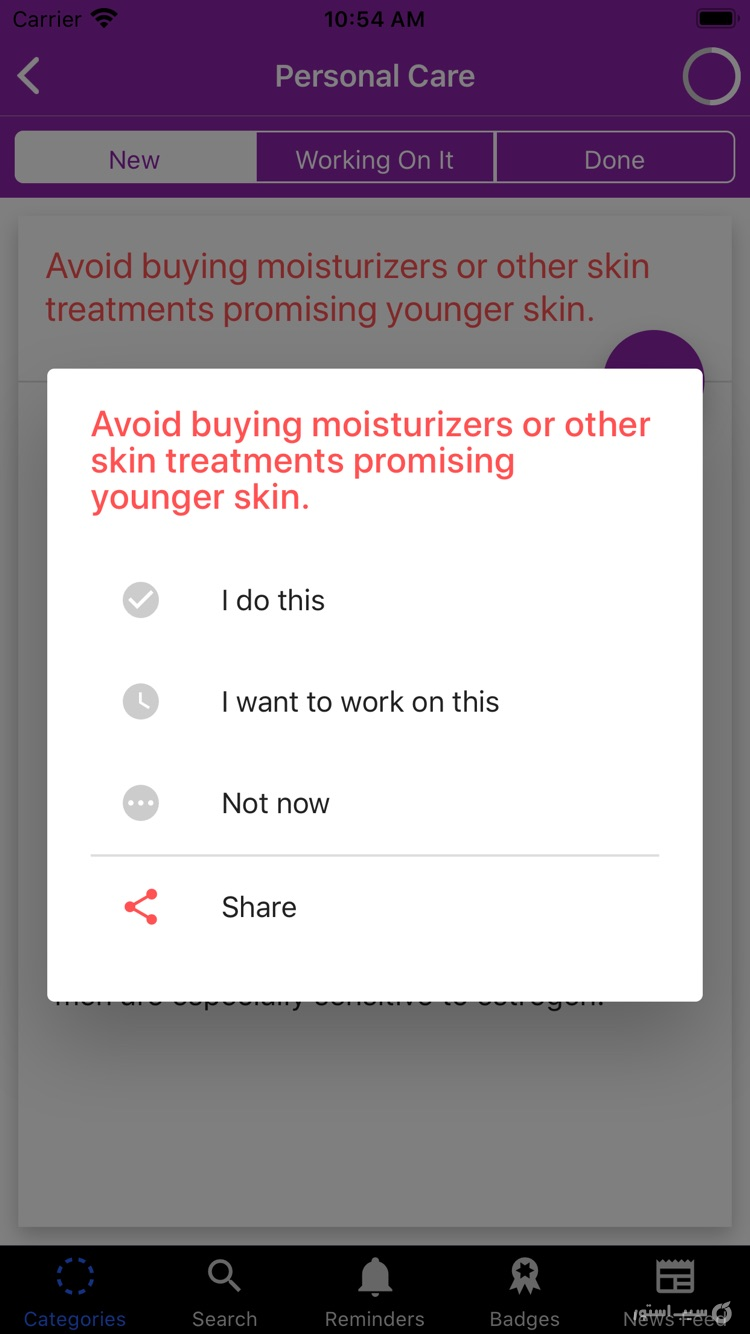The height and width of the screenshot is (1334, 750).
Task: Choose 'I do this' option
Action: (x=272, y=599)
